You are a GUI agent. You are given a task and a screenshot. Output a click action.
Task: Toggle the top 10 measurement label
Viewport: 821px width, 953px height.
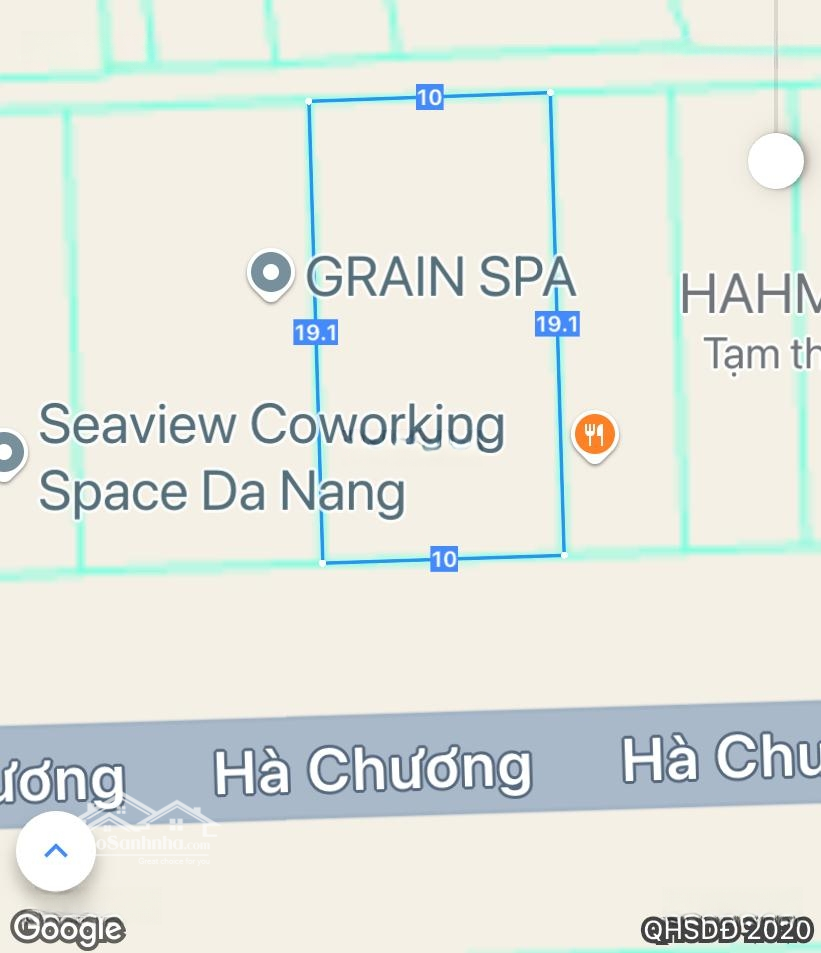pos(429,98)
